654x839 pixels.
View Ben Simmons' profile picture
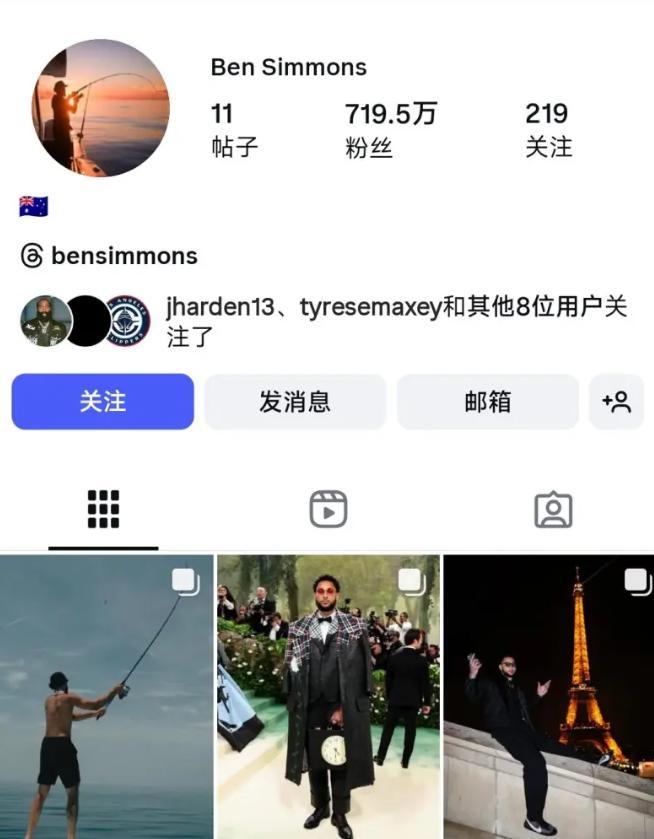pos(101,108)
